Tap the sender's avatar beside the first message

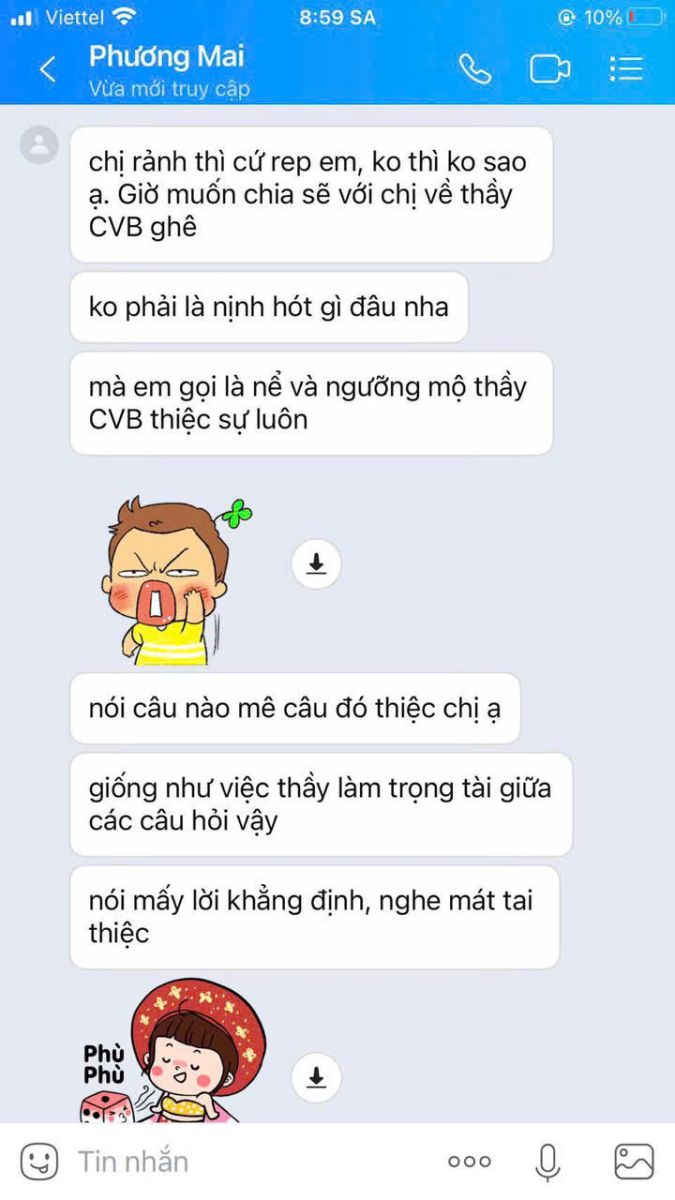(x=39, y=146)
